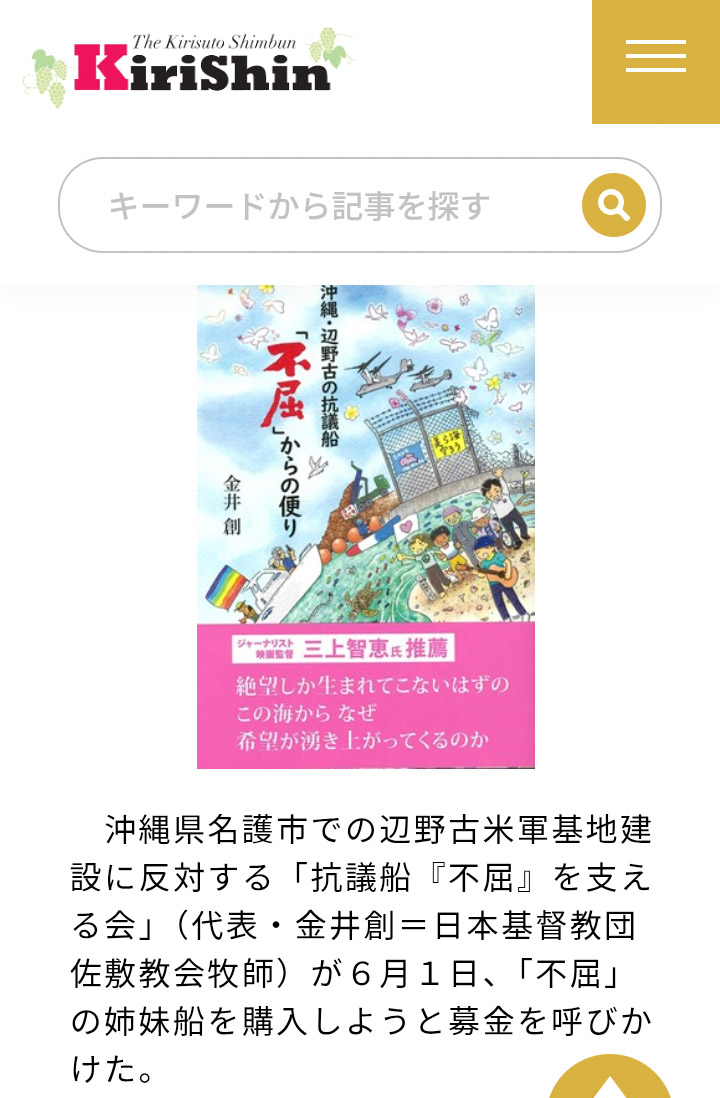Open the hamburger menu
720x1098 pixels.
[x=656, y=62]
